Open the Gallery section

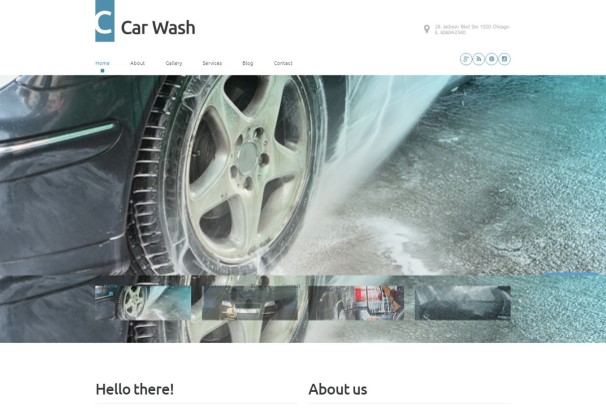click(173, 63)
